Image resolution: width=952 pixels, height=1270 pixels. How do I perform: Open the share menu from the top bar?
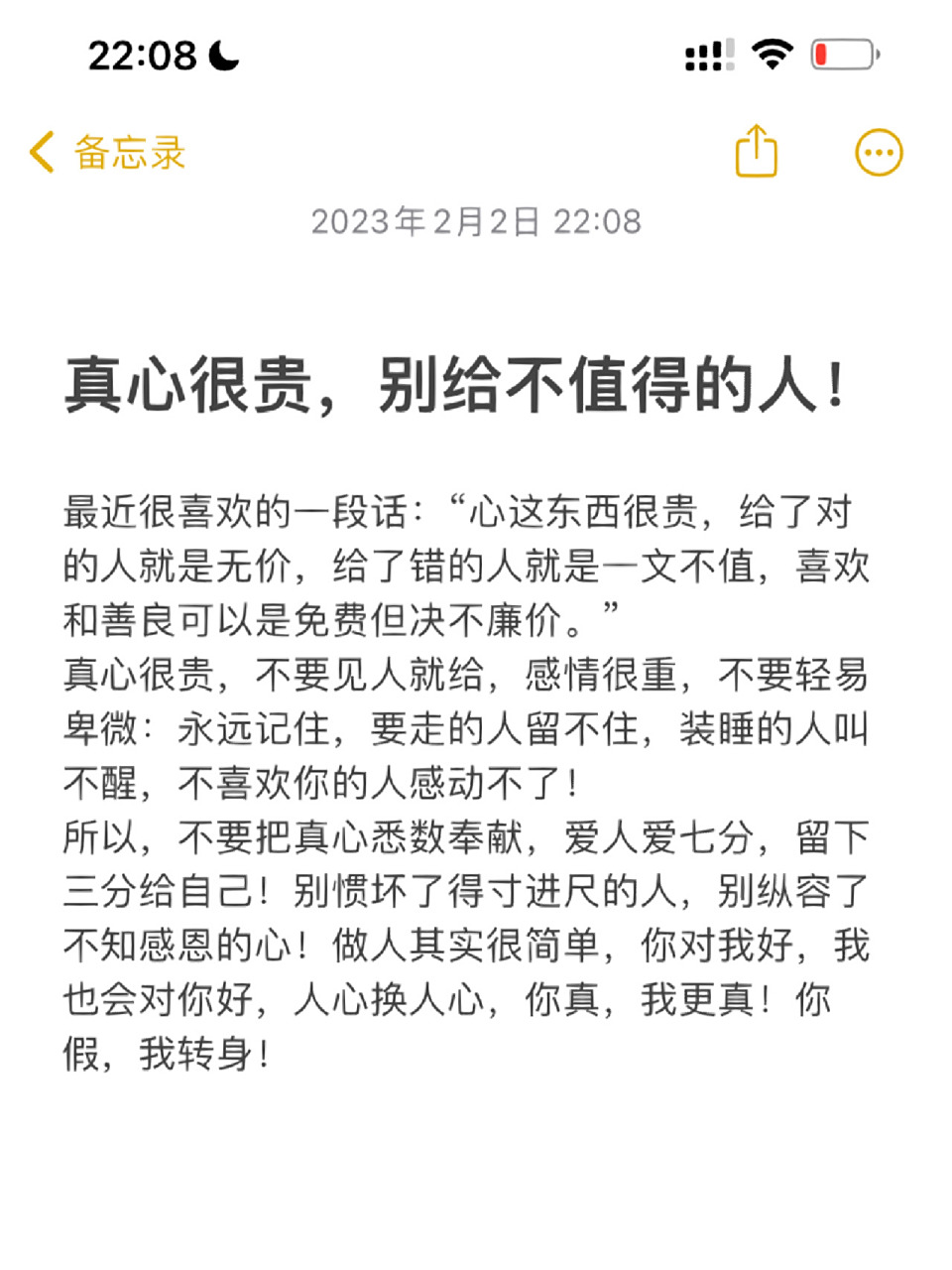coord(757,151)
